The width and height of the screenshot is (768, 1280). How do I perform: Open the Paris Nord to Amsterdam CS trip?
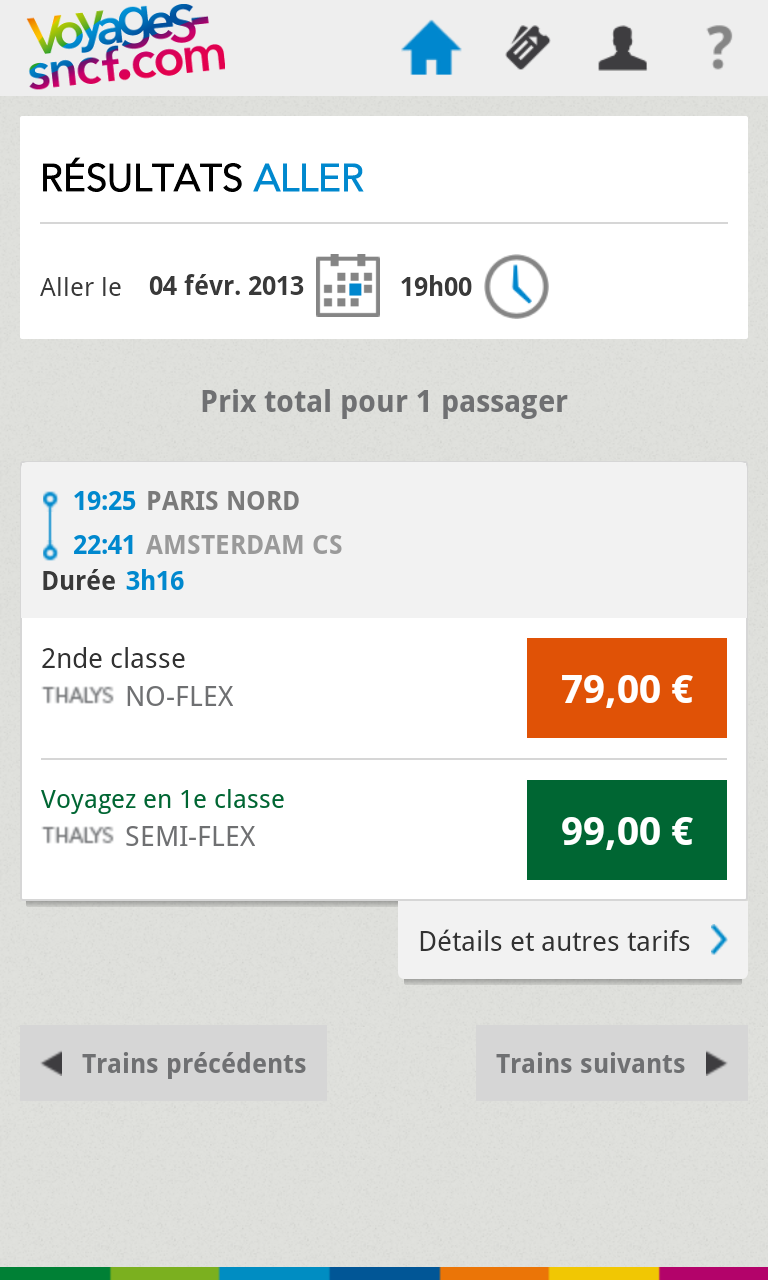tap(384, 540)
